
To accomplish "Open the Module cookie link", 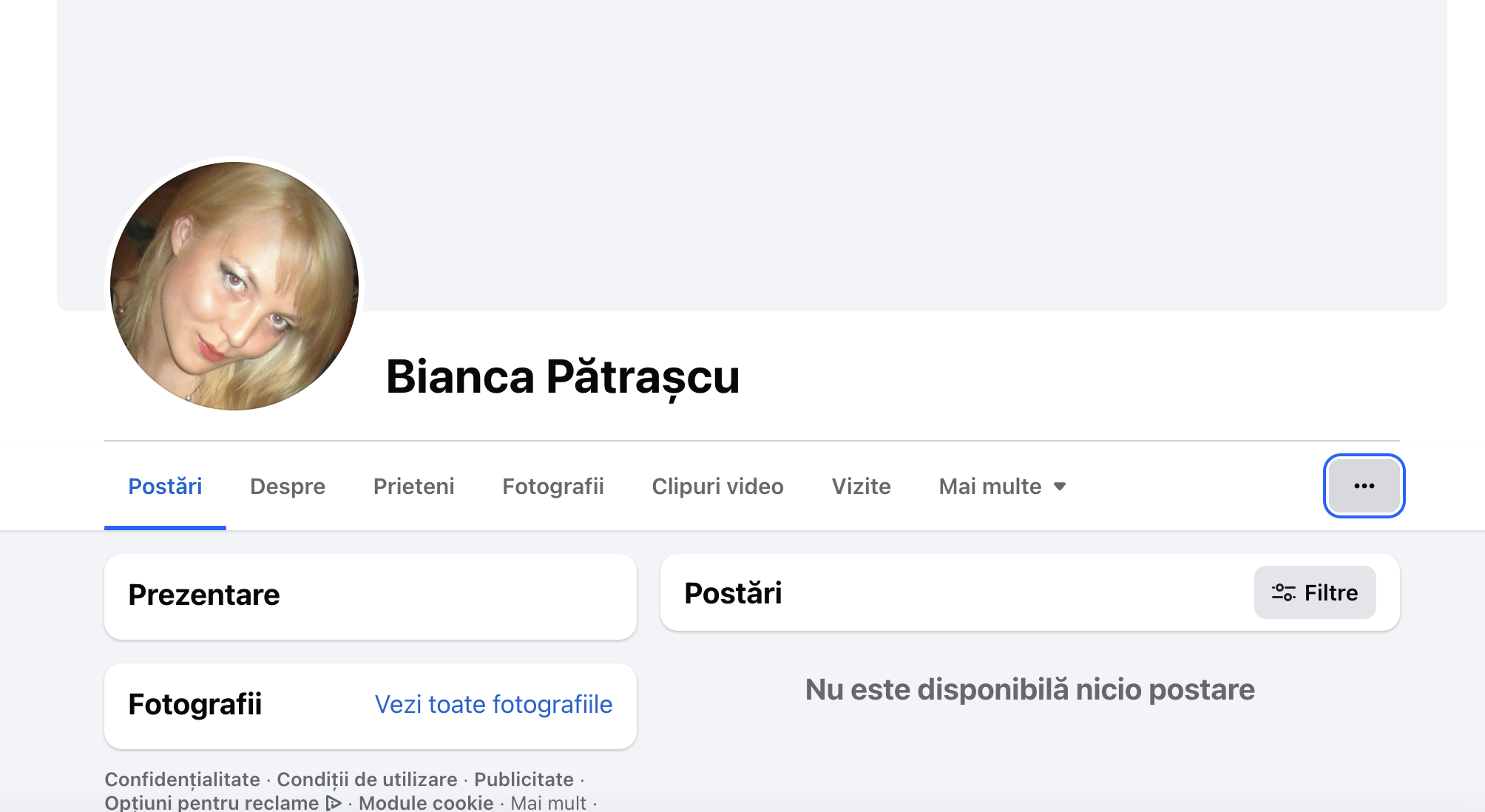I will coord(426,802).
